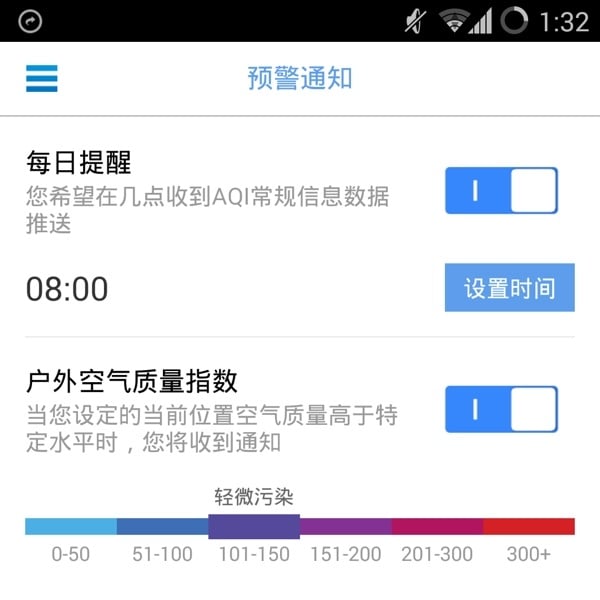Viewport: 600px width, 600px height.
Task: Select the 101-150 轻微污染 segment
Action: 254,526
